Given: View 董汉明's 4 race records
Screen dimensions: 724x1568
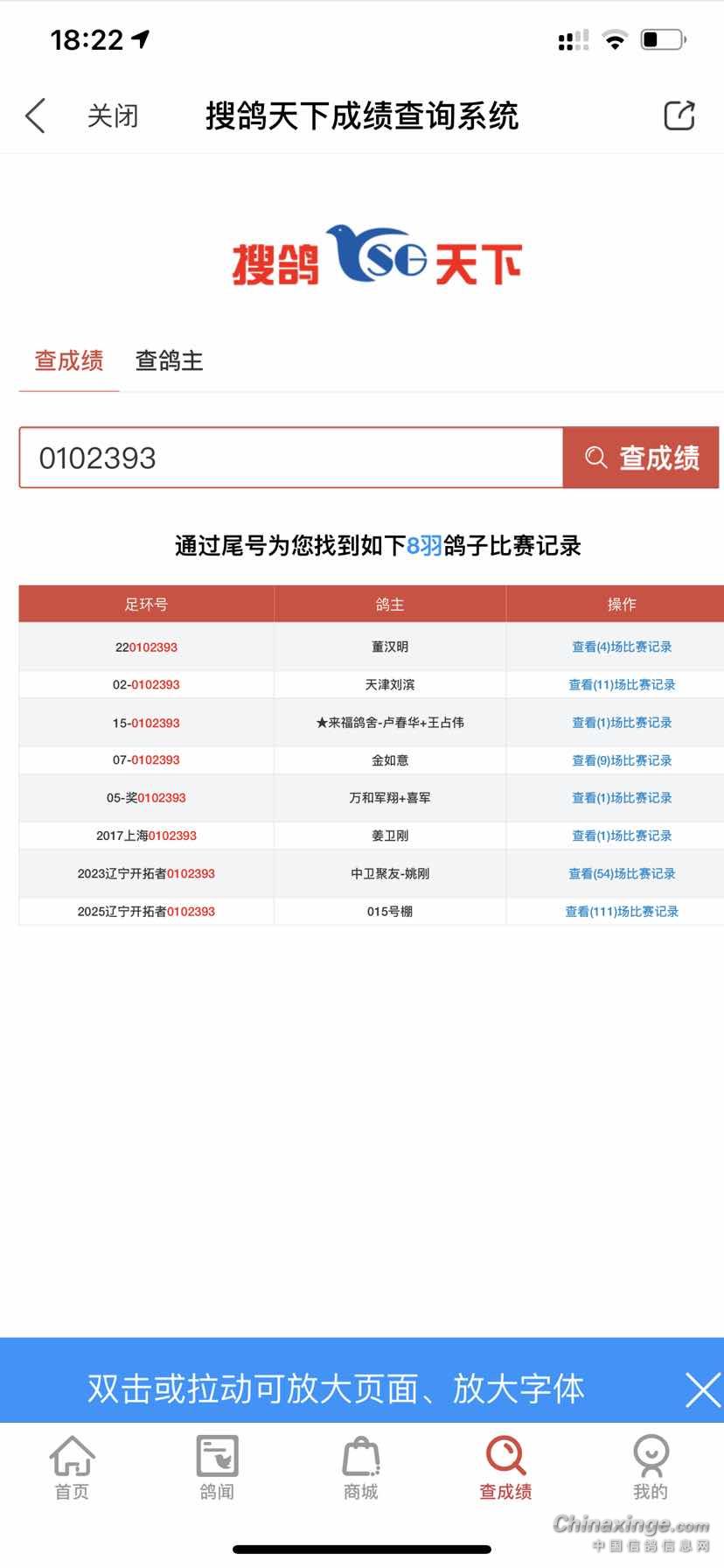Looking at the screenshot, I should 622,647.
